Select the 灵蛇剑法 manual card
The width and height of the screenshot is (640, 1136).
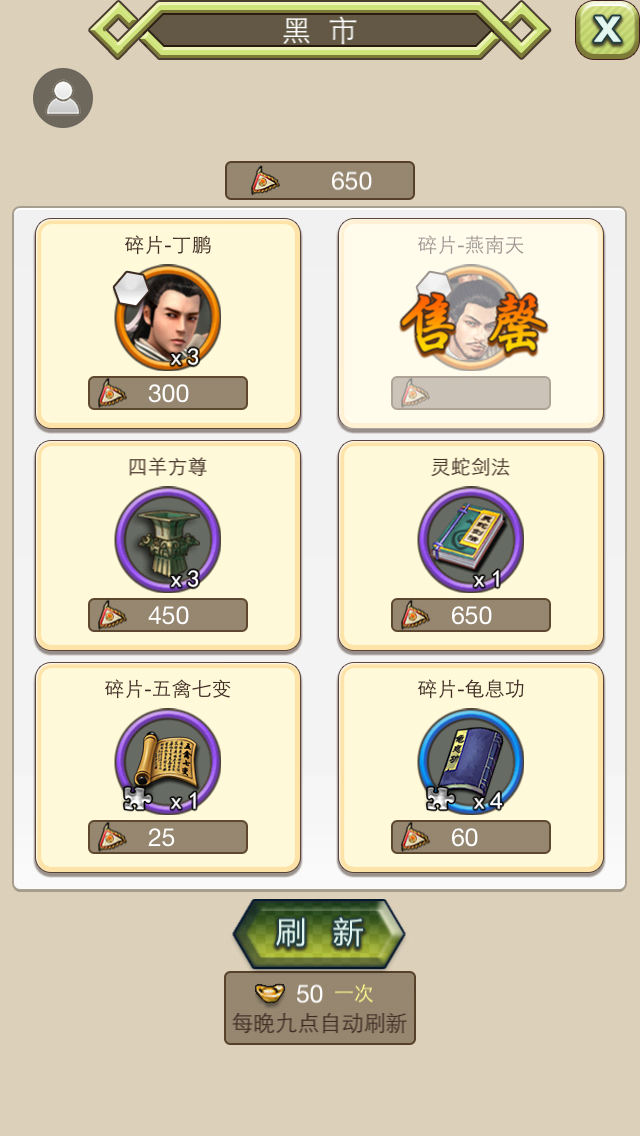(x=470, y=545)
